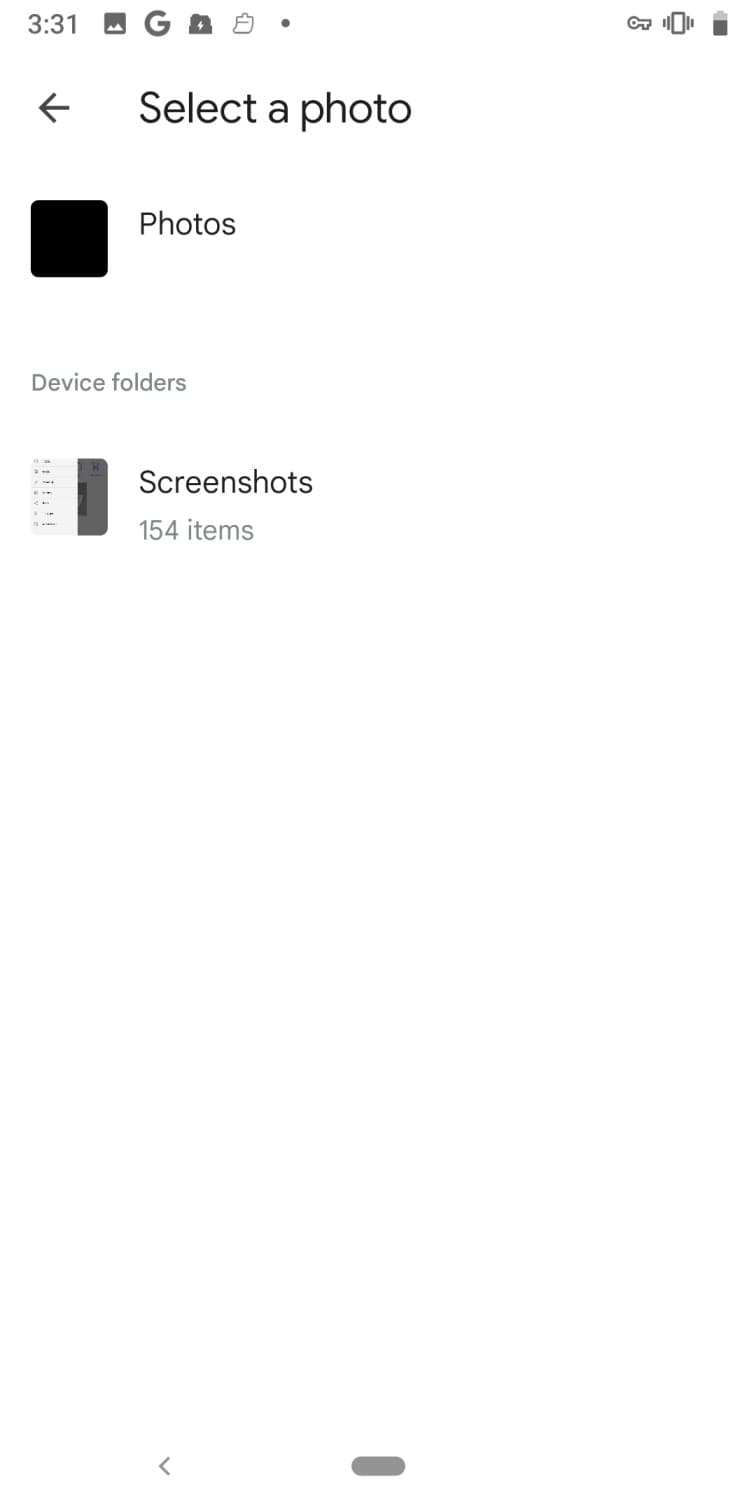Tap the Screenshots folder preview thumbnail

click(68, 497)
